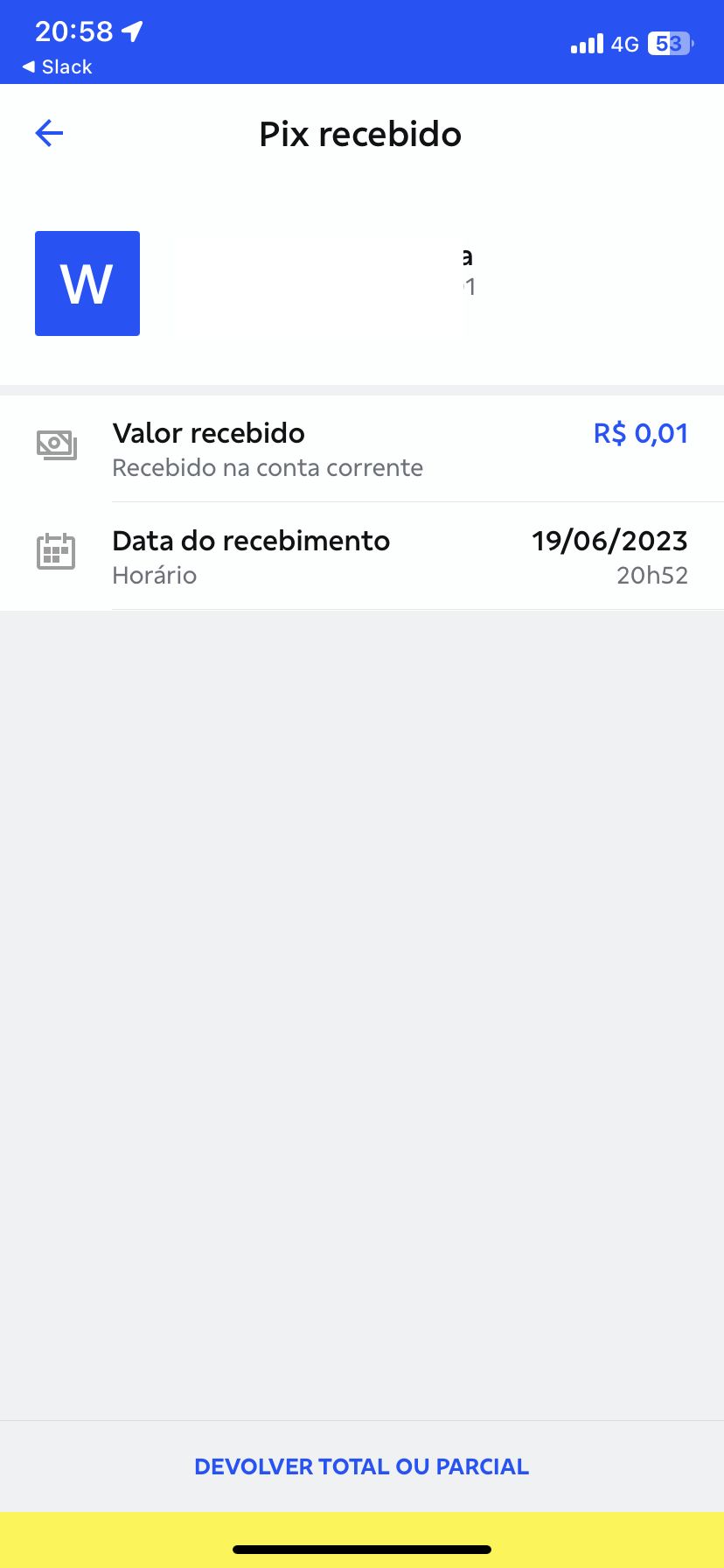Tap the battery level indicator
Screen dimensions: 724x1568
coord(669,43)
